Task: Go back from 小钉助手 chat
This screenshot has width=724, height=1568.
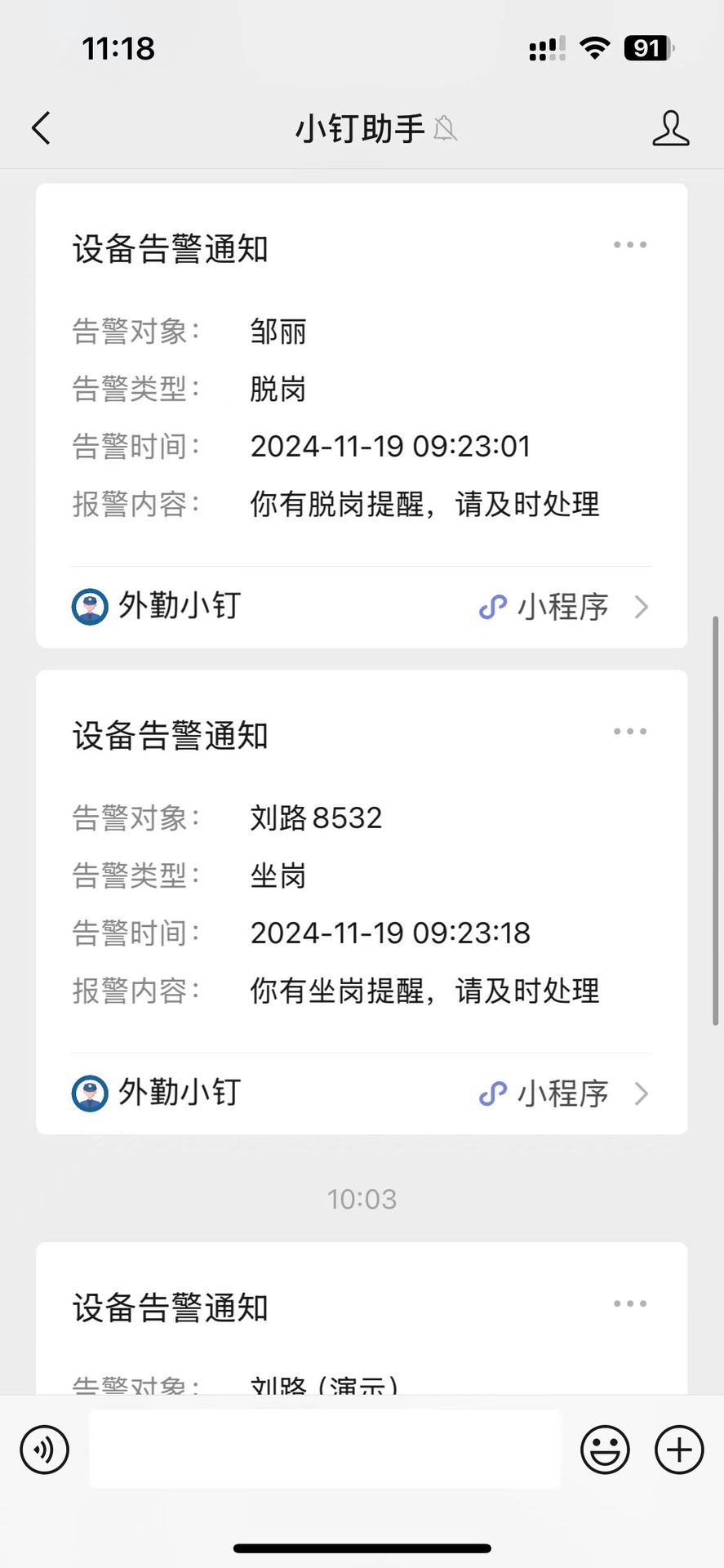Action: point(42,128)
